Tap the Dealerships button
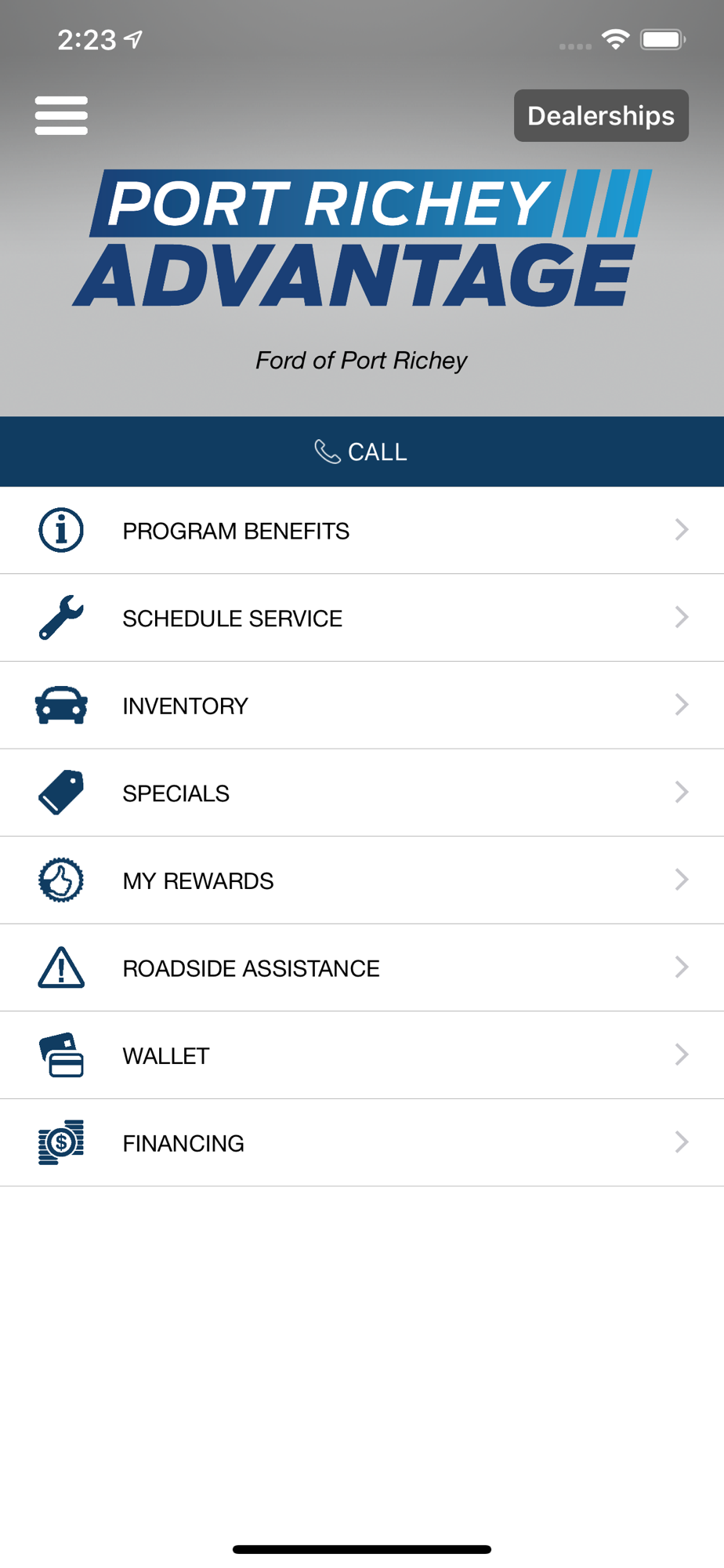724x1568 pixels. pos(601,115)
